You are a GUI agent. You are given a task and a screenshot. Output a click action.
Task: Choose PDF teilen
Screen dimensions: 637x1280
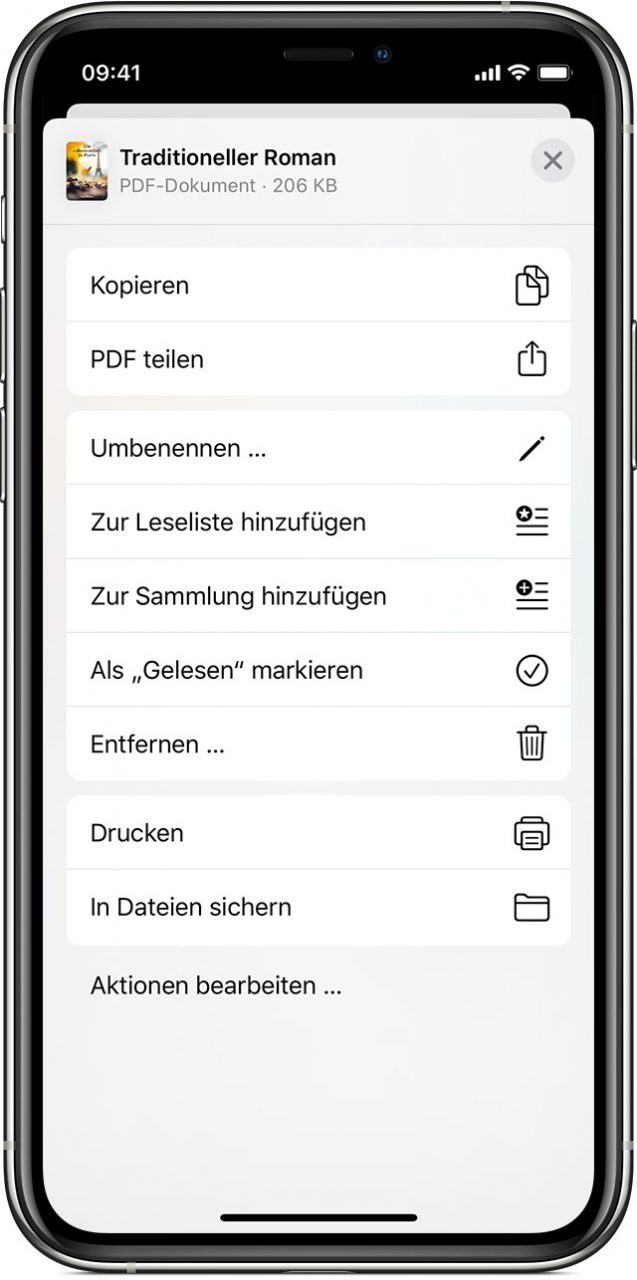tap(318, 359)
